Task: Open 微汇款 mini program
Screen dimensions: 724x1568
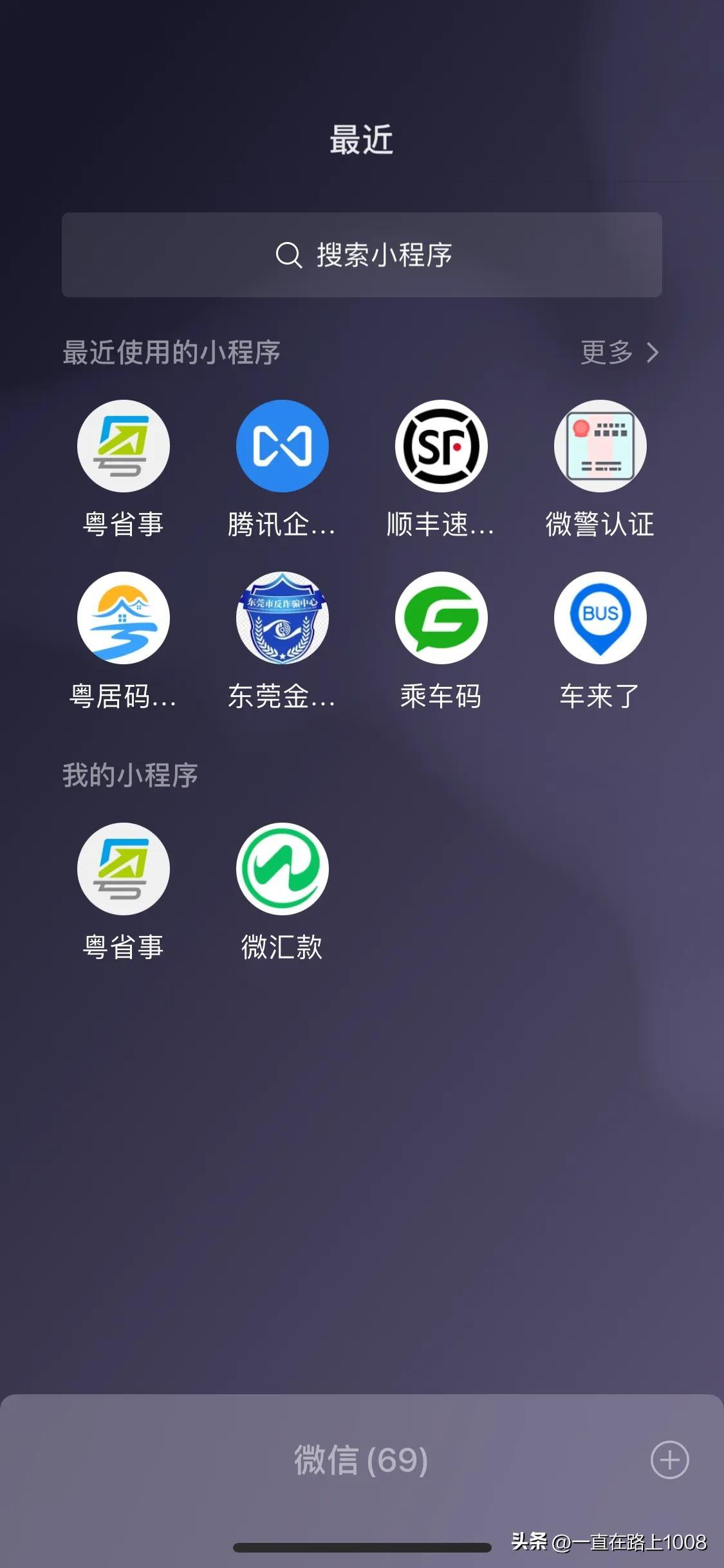Action: pyautogui.click(x=282, y=869)
